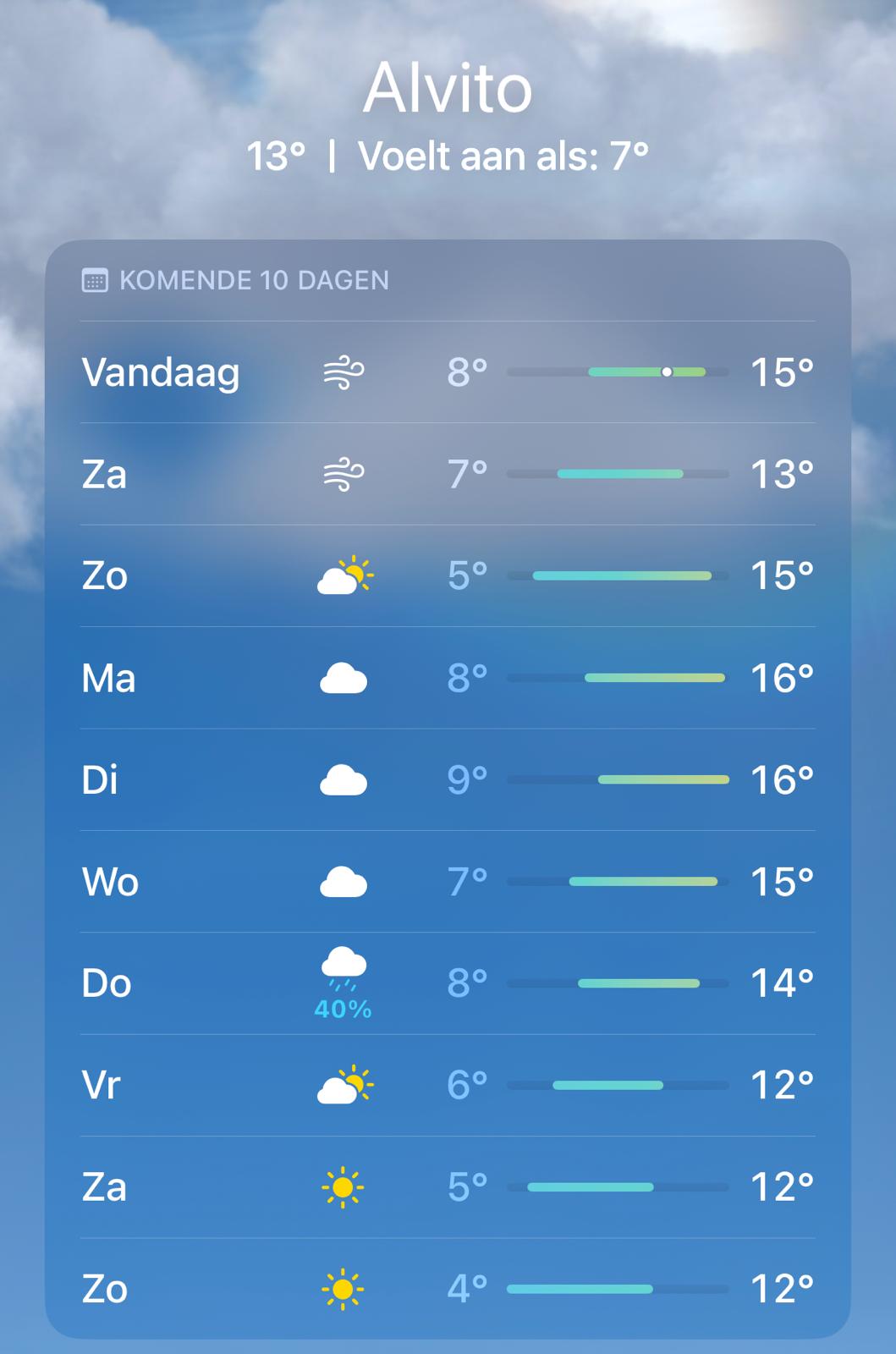Open the sunny Za forecast with low 5°
Screen dimensions: 896x1354
tap(448, 1187)
